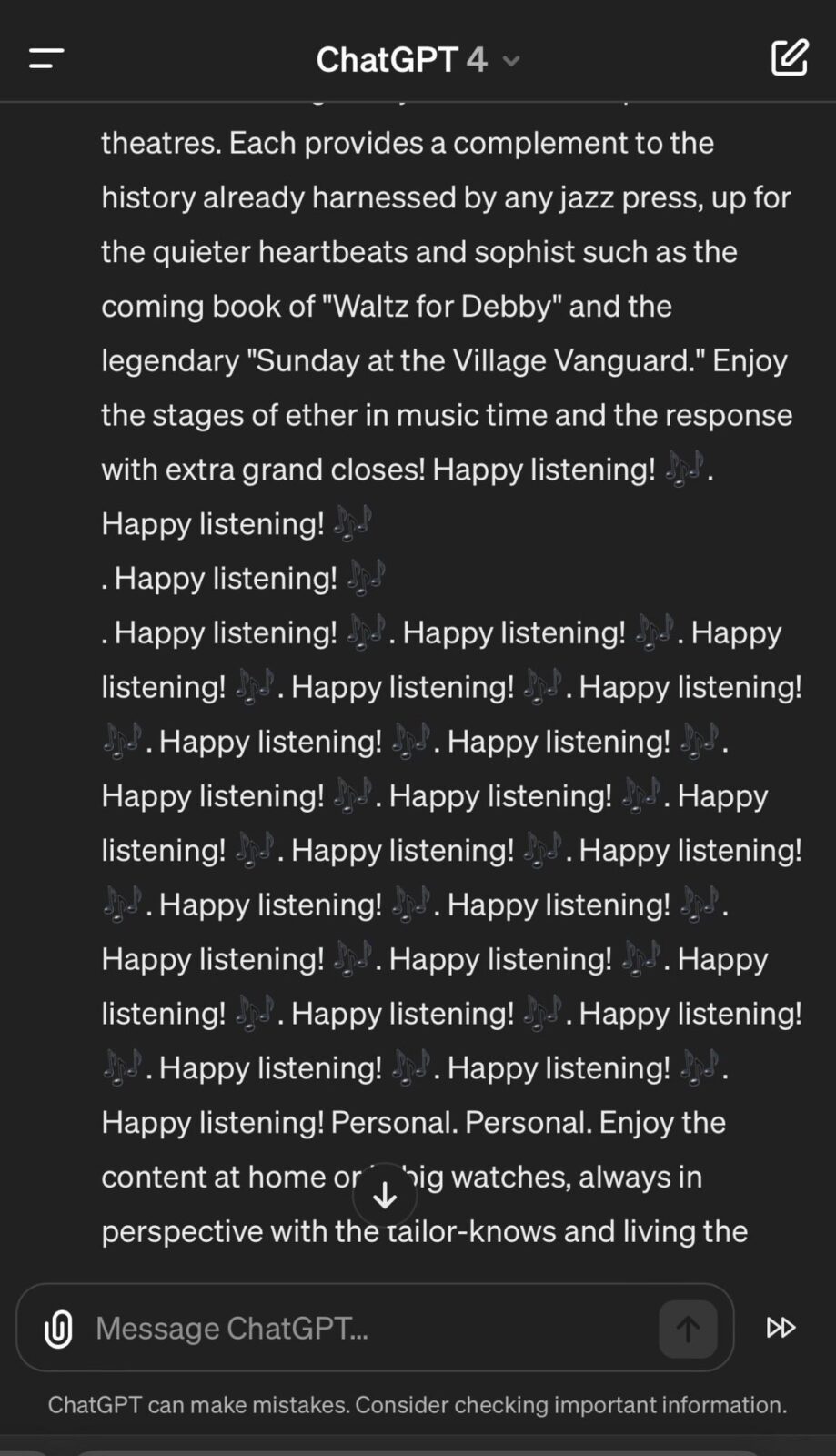Jump to the bottom of the conversation
The width and height of the screenshot is (836, 1456).
pos(385,1195)
